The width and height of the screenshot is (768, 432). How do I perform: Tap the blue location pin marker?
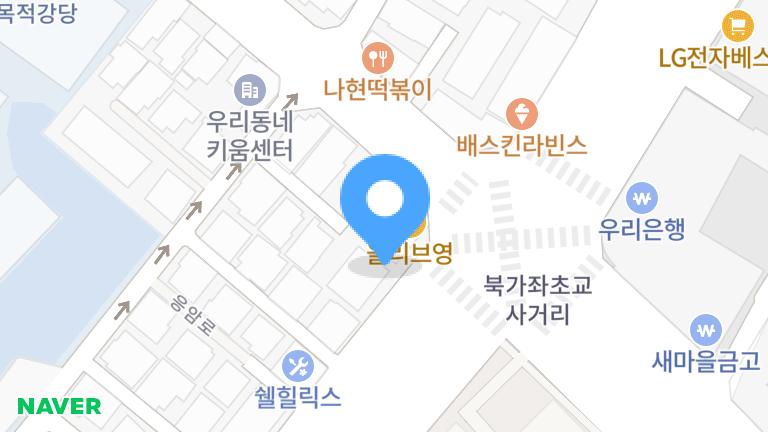[x=385, y=201]
